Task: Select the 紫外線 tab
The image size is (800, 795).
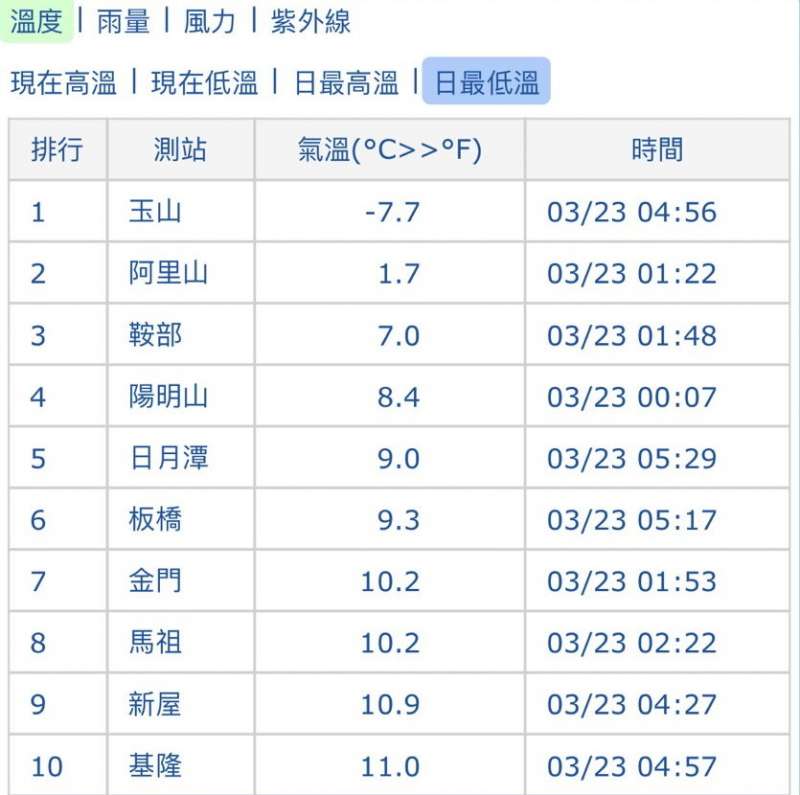Action: 311,22
